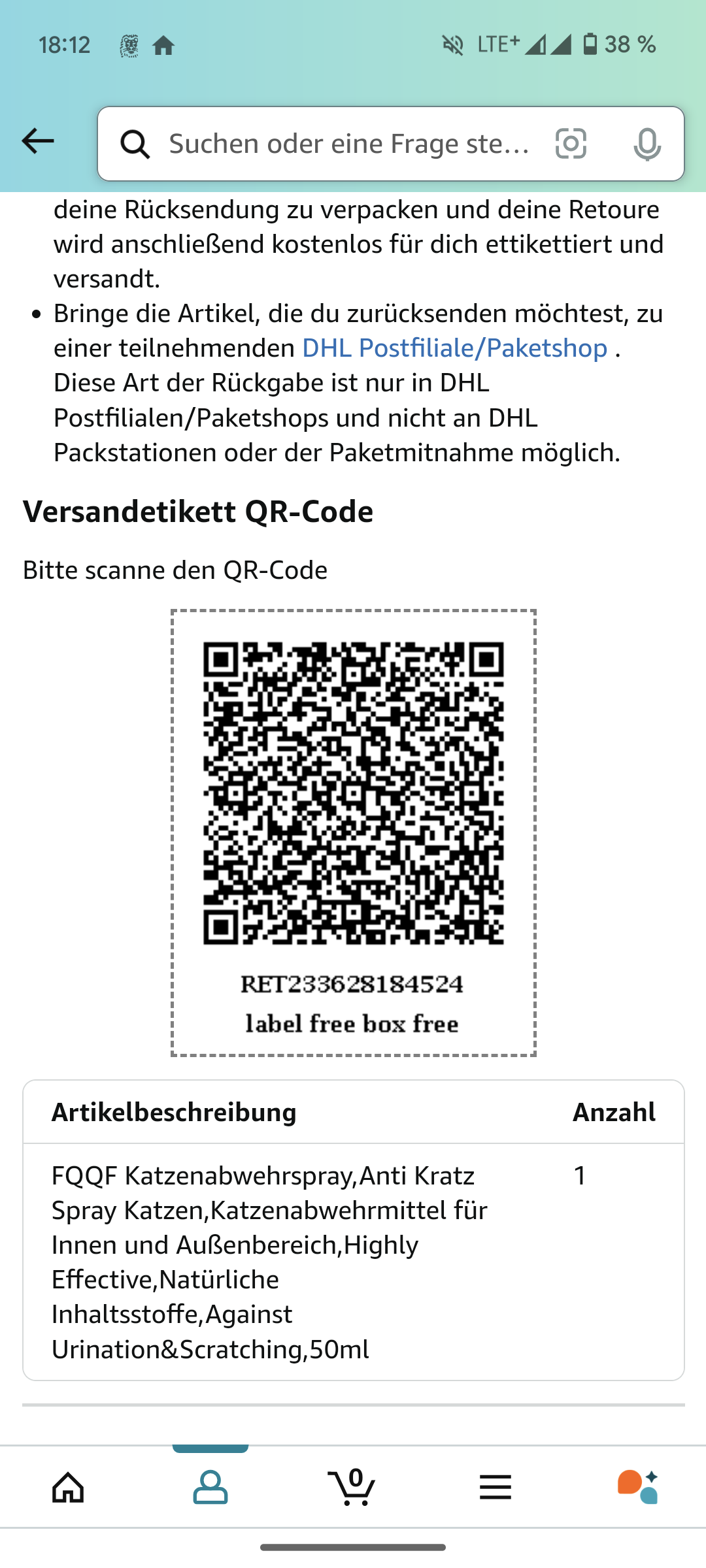The height and width of the screenshot is (1568, 706).
Task: Open the shopping cart
Action: 352,1488
